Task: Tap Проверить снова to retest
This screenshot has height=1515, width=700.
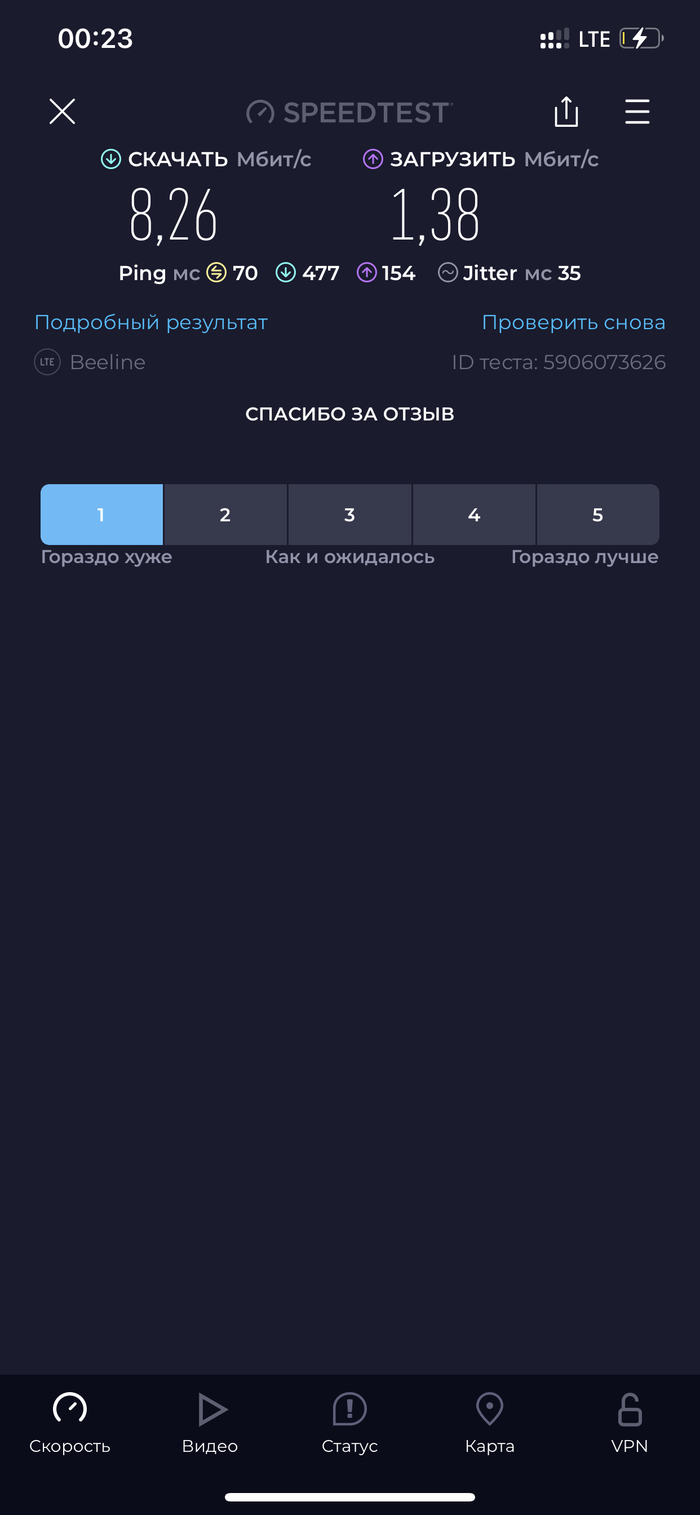Action: (x=573, y=322)
